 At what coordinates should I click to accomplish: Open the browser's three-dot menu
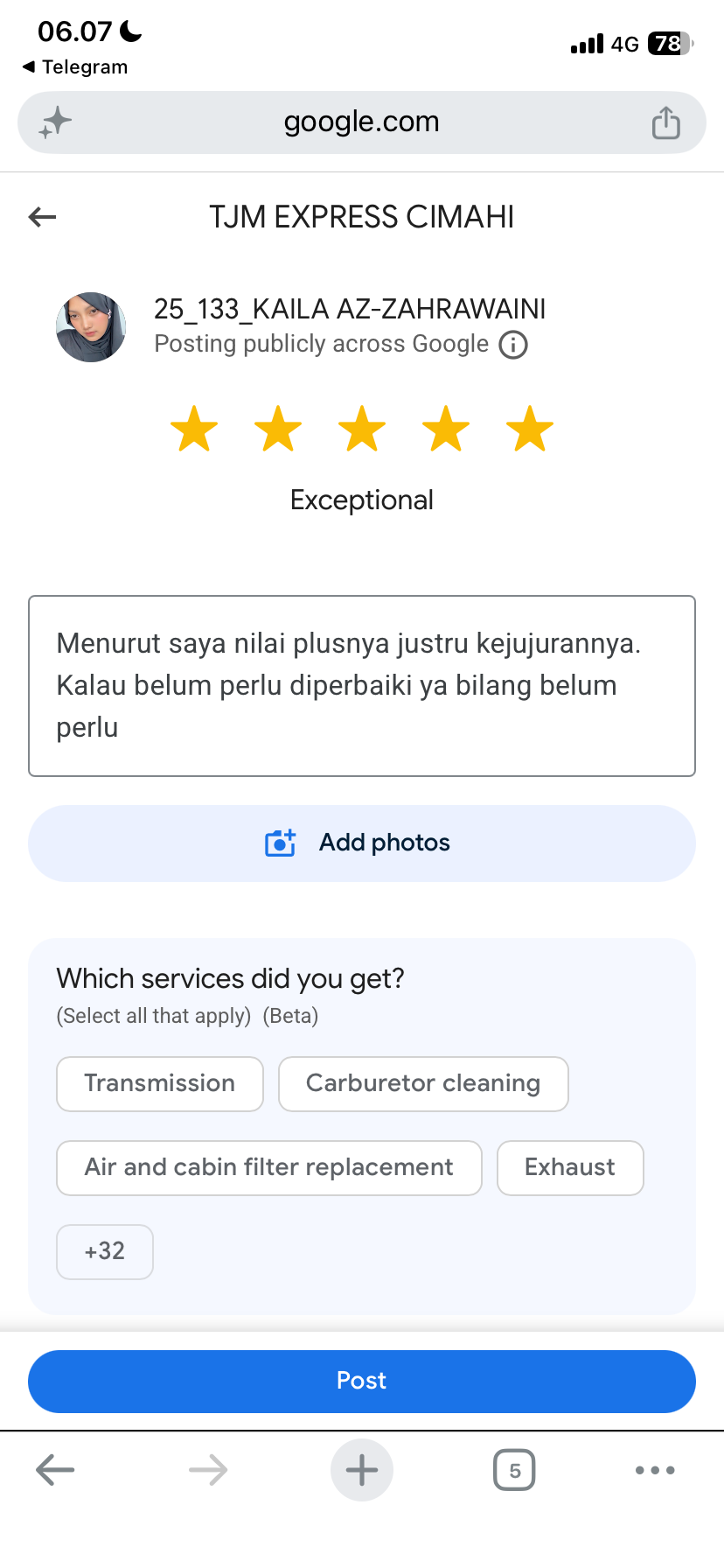(x=655, y=1470)
